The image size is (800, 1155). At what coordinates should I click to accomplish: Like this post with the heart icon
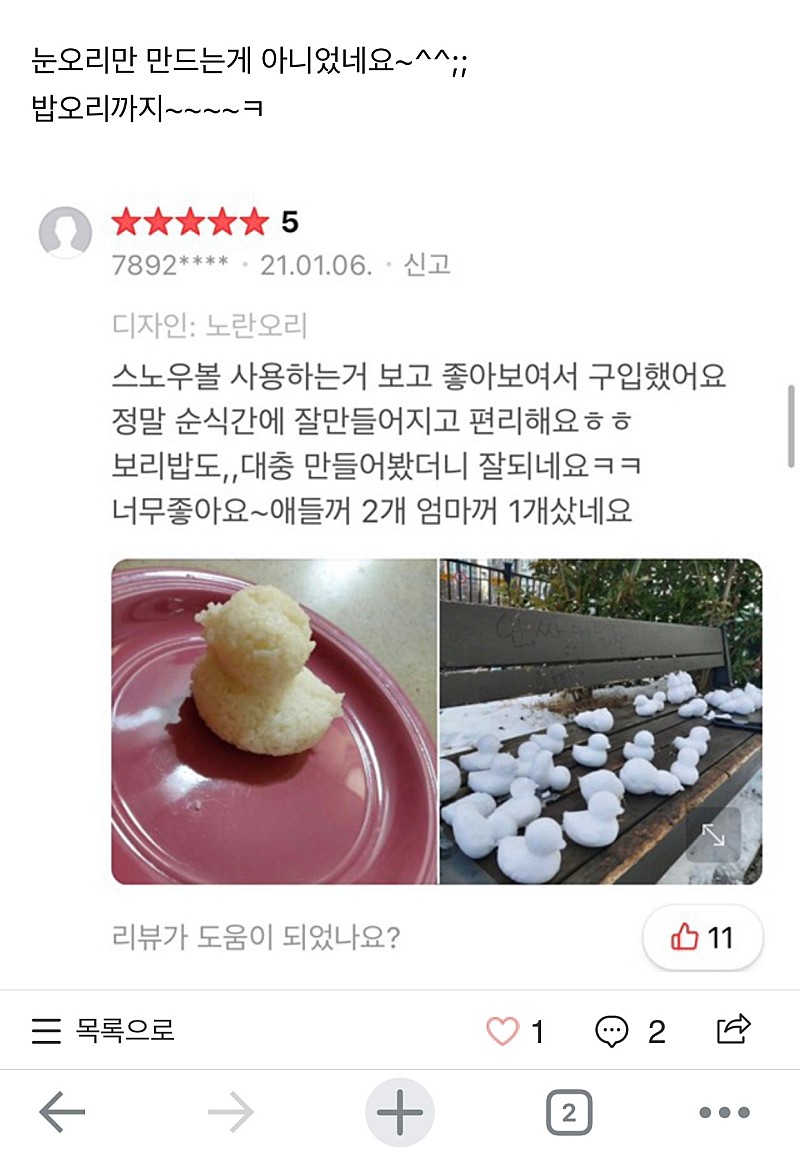502,1031
